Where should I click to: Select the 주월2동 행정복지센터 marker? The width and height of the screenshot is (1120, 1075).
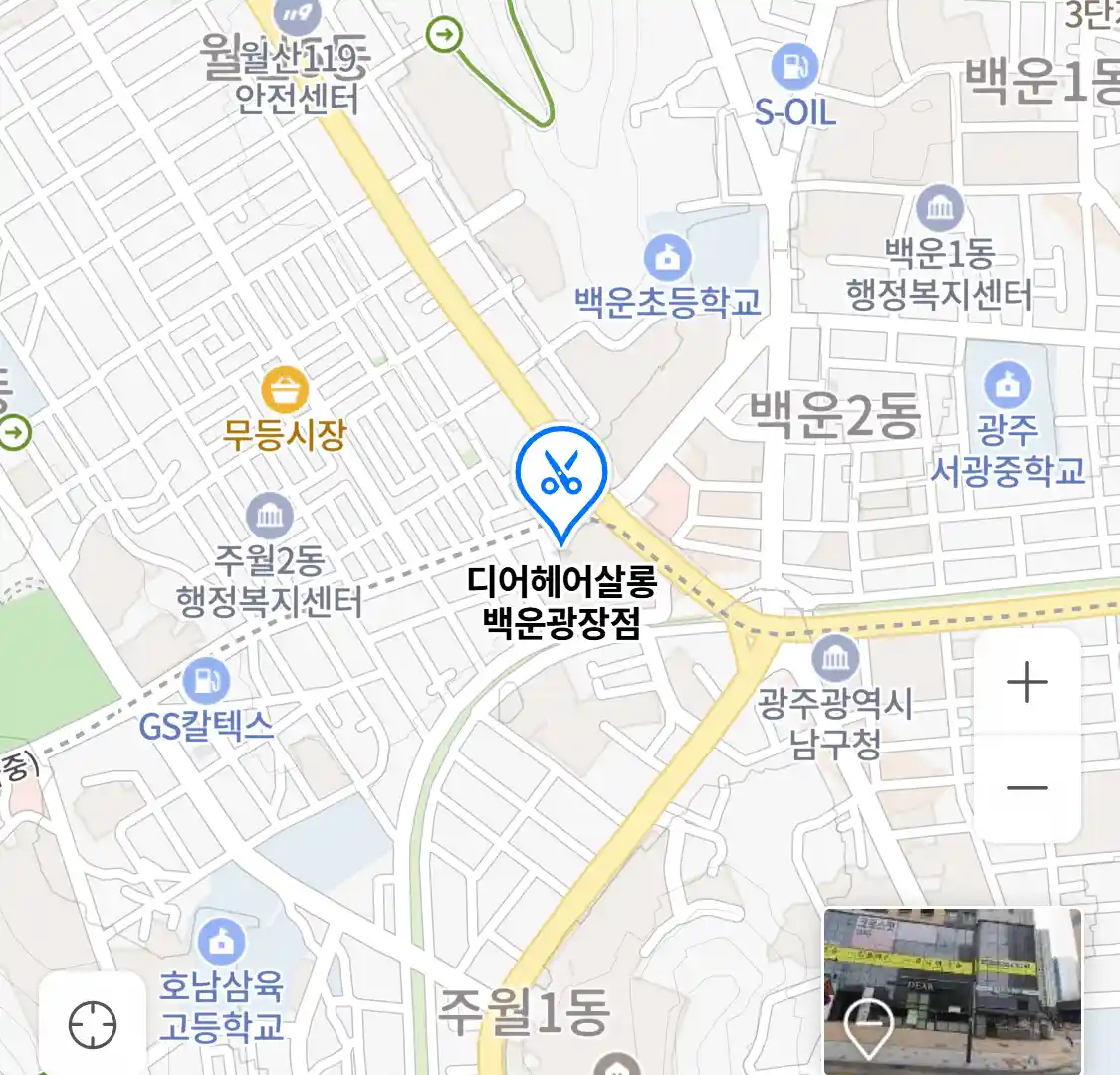point(269,517)
